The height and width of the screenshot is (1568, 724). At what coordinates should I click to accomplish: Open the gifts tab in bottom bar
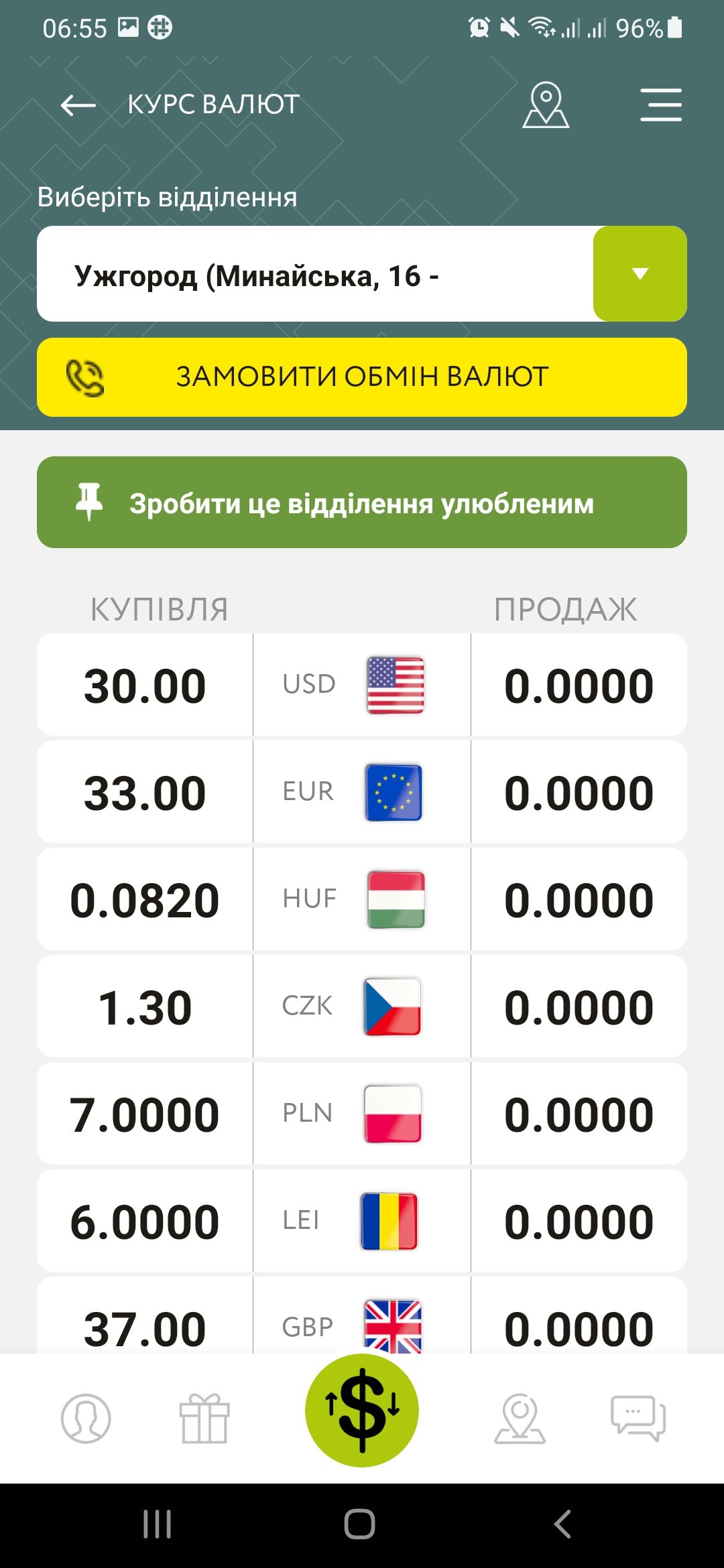tap(204, 1419)
